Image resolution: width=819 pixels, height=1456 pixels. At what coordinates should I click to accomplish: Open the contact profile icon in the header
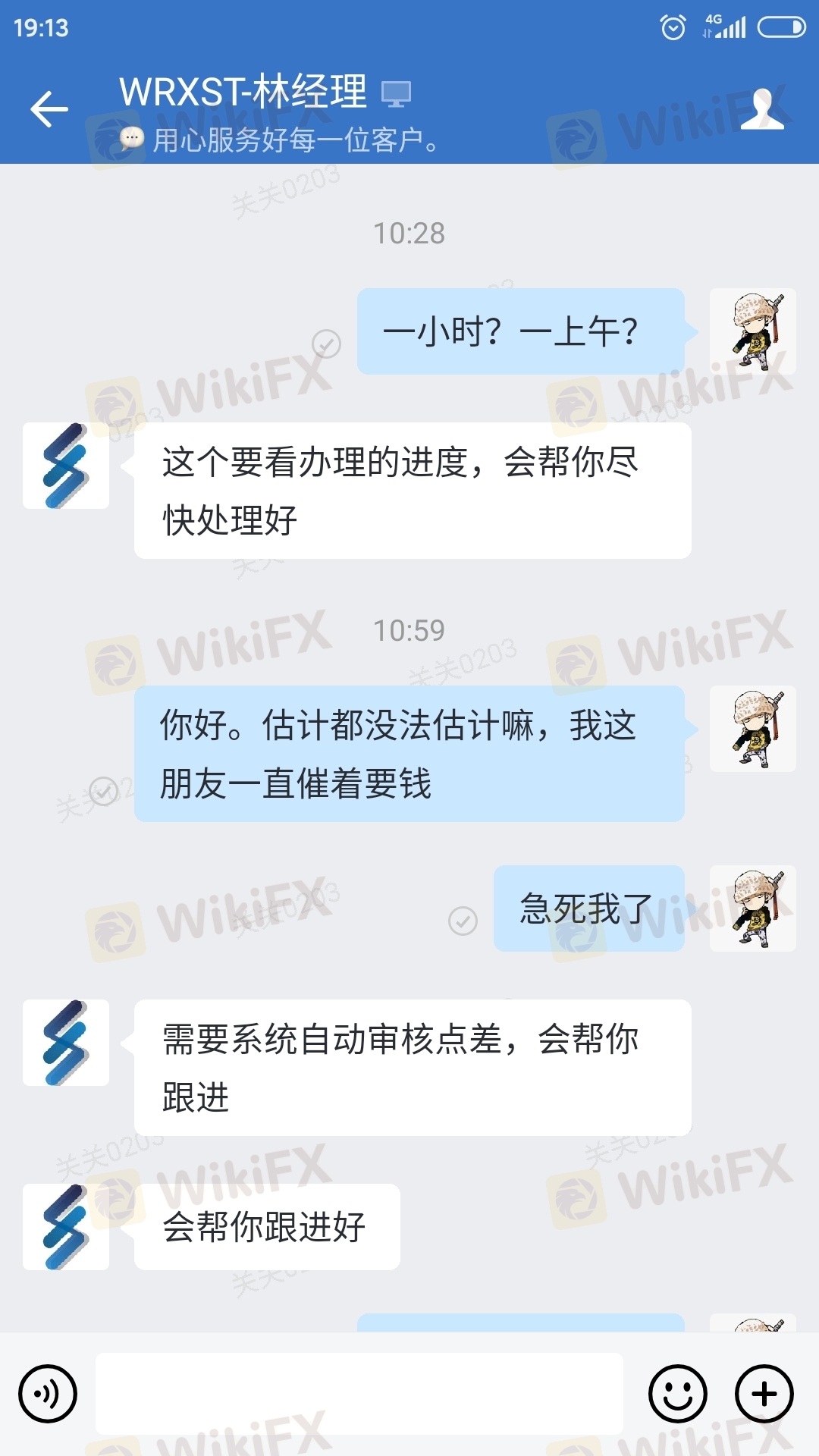[761, 109]
